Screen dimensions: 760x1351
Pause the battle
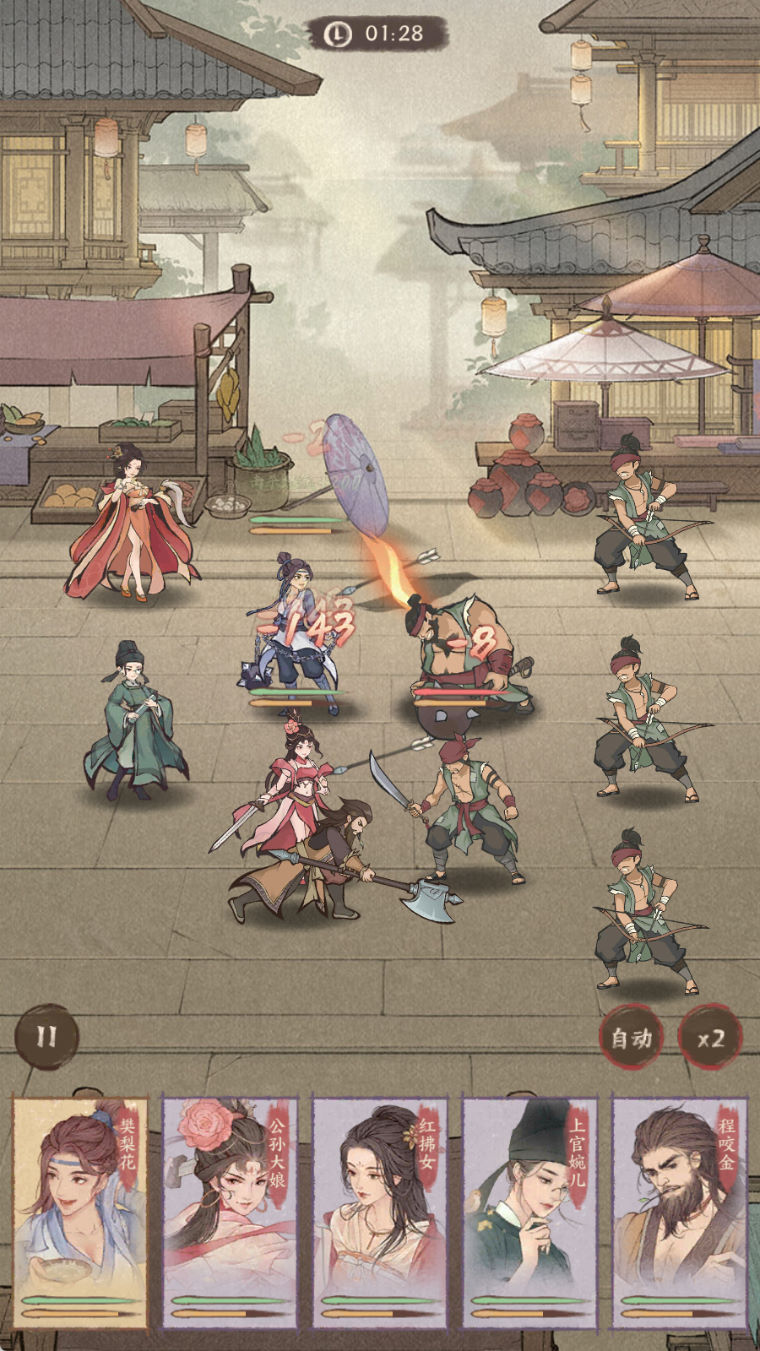click(46, 1036)
